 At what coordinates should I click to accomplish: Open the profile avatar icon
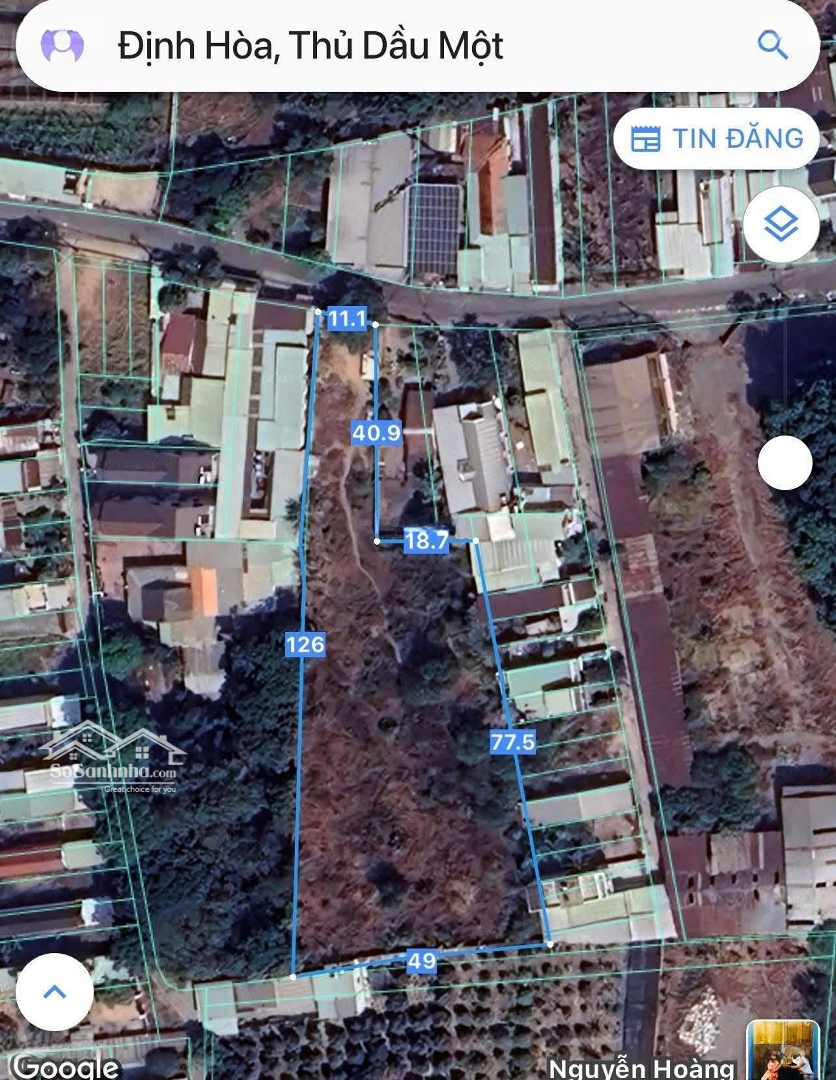[x=62, y=45]
